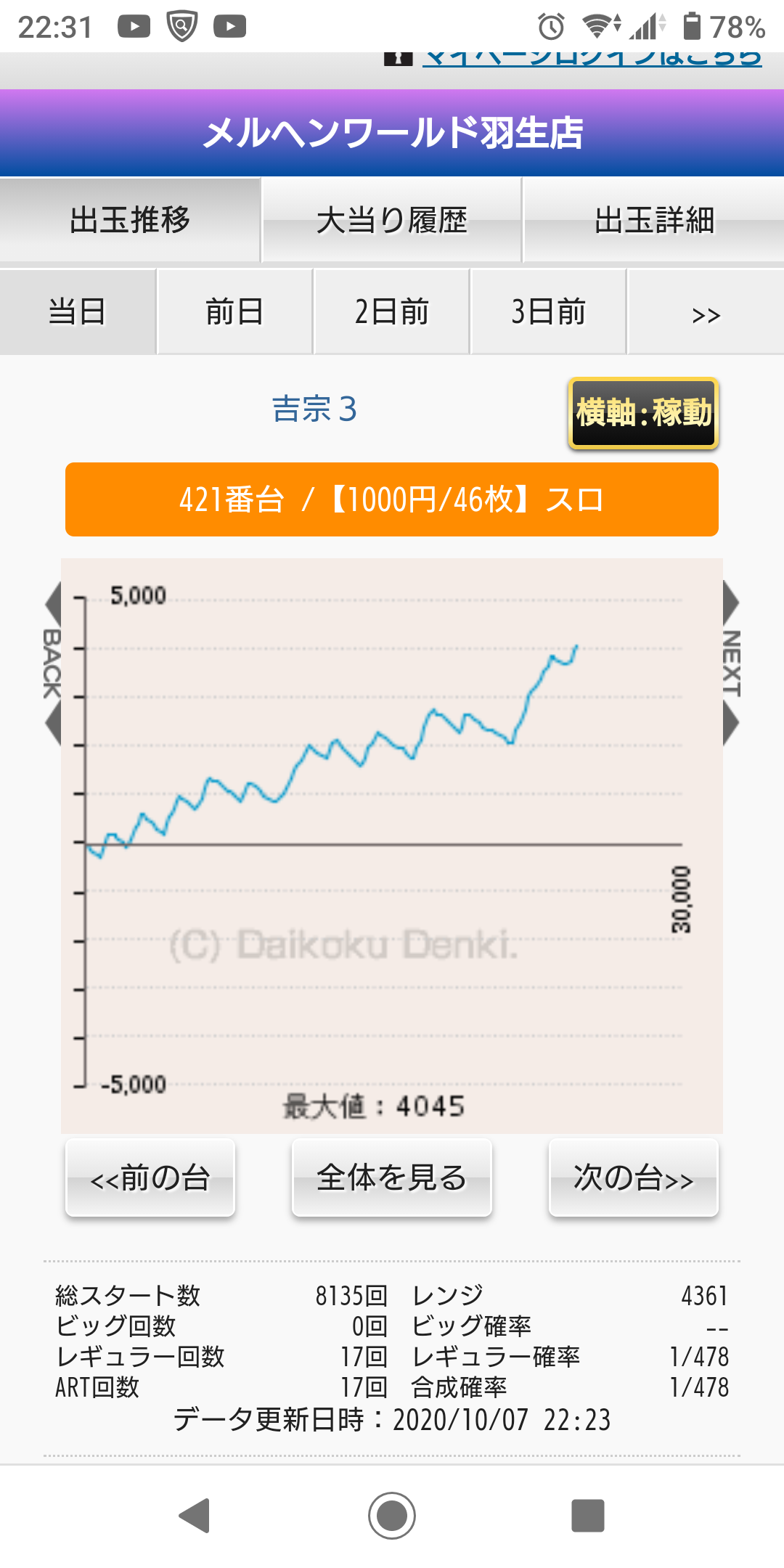784x1568 pixels.
Task: Tap the >> tab for older days
Action: [706, 312]
